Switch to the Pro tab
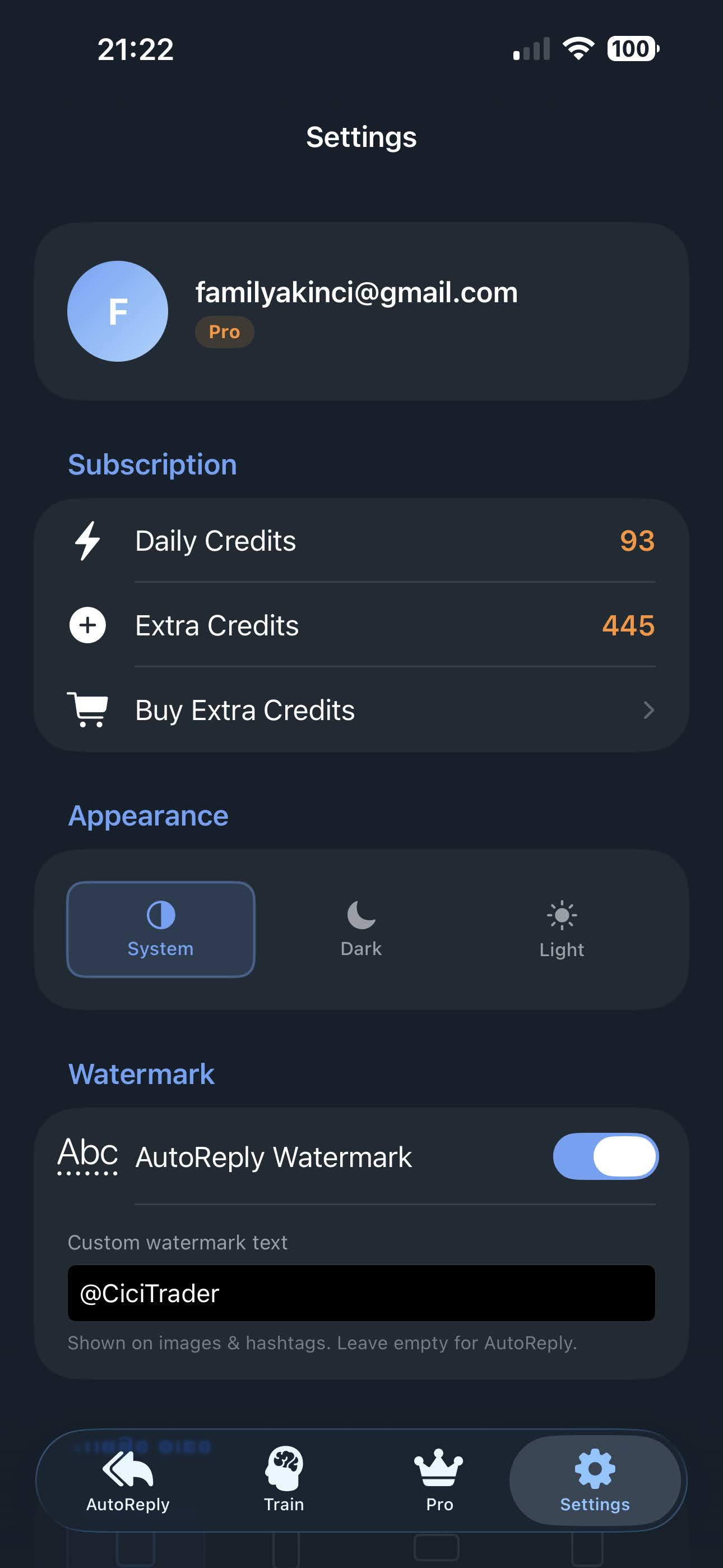The height and width of the screenshot is (1568, 723). click(x=439, y=1481)
